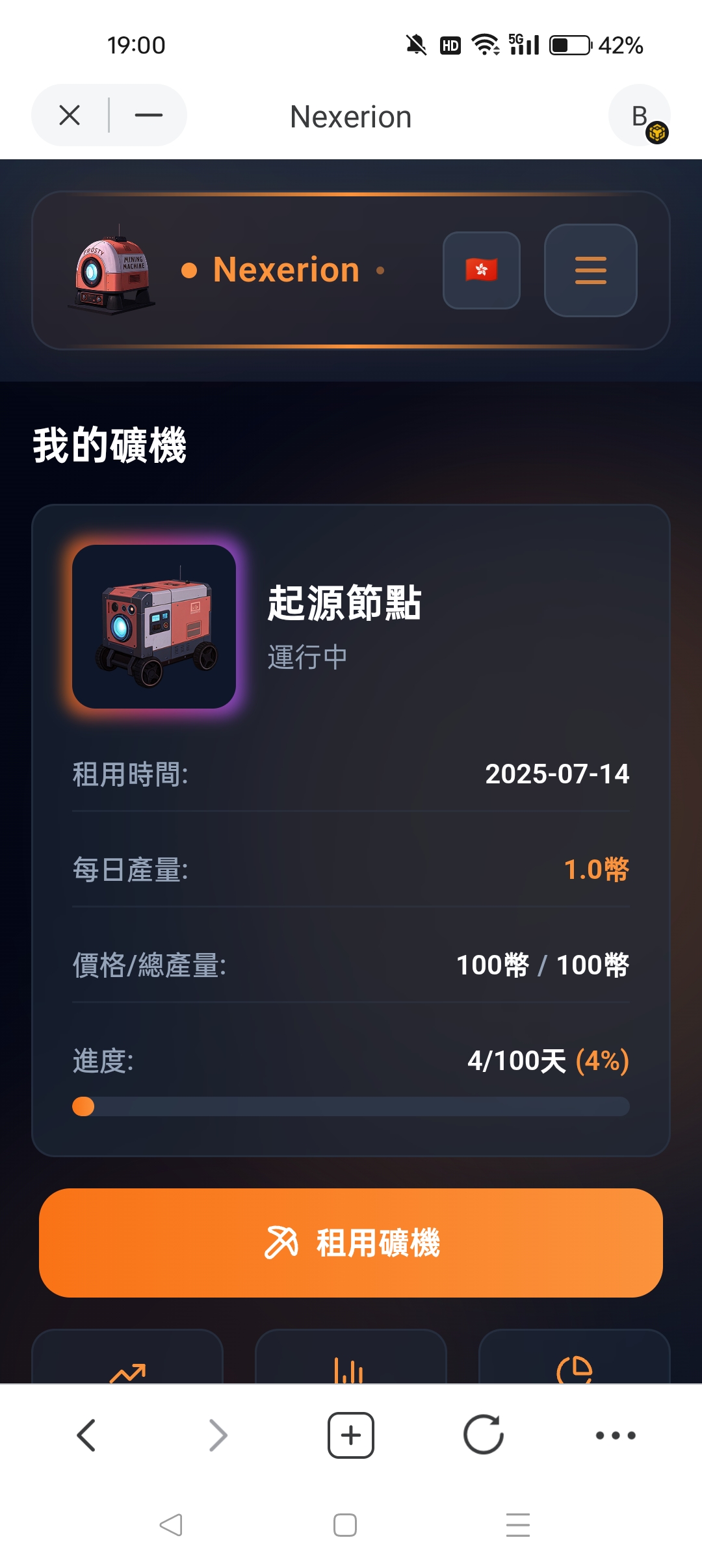Viewport: 702px width, 1568px height.
Task: Open the orange hamburger menu
Action: (x=590, y=270)
